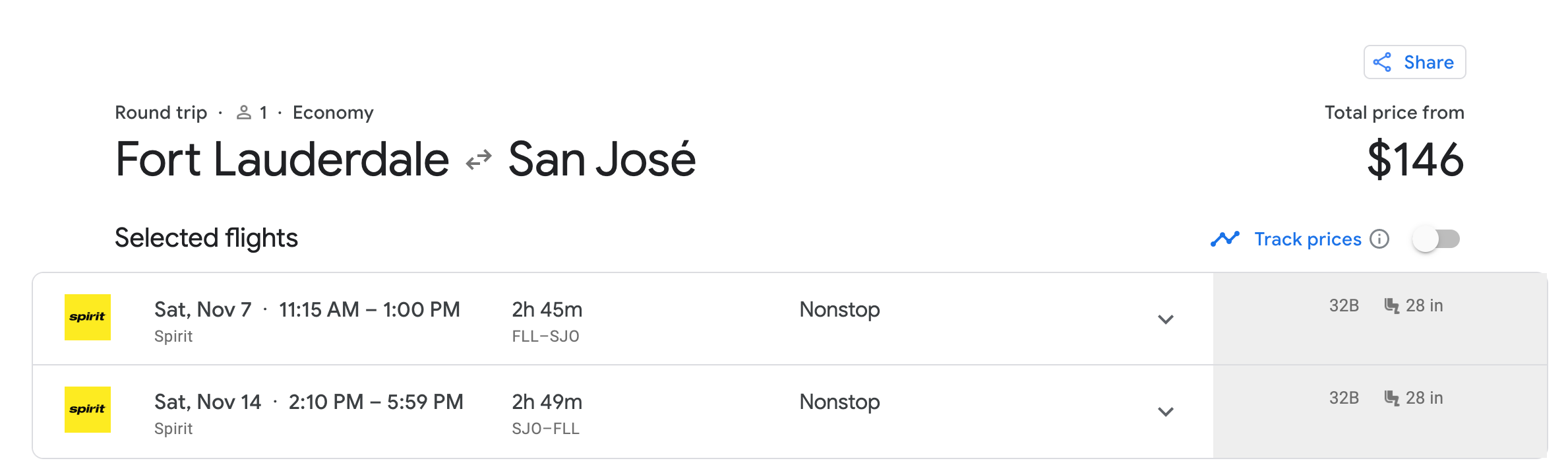Expand the Sat, Nov 14 flight details
This screenshot has height=471, width=1568.
click(x=1165, y=412)
